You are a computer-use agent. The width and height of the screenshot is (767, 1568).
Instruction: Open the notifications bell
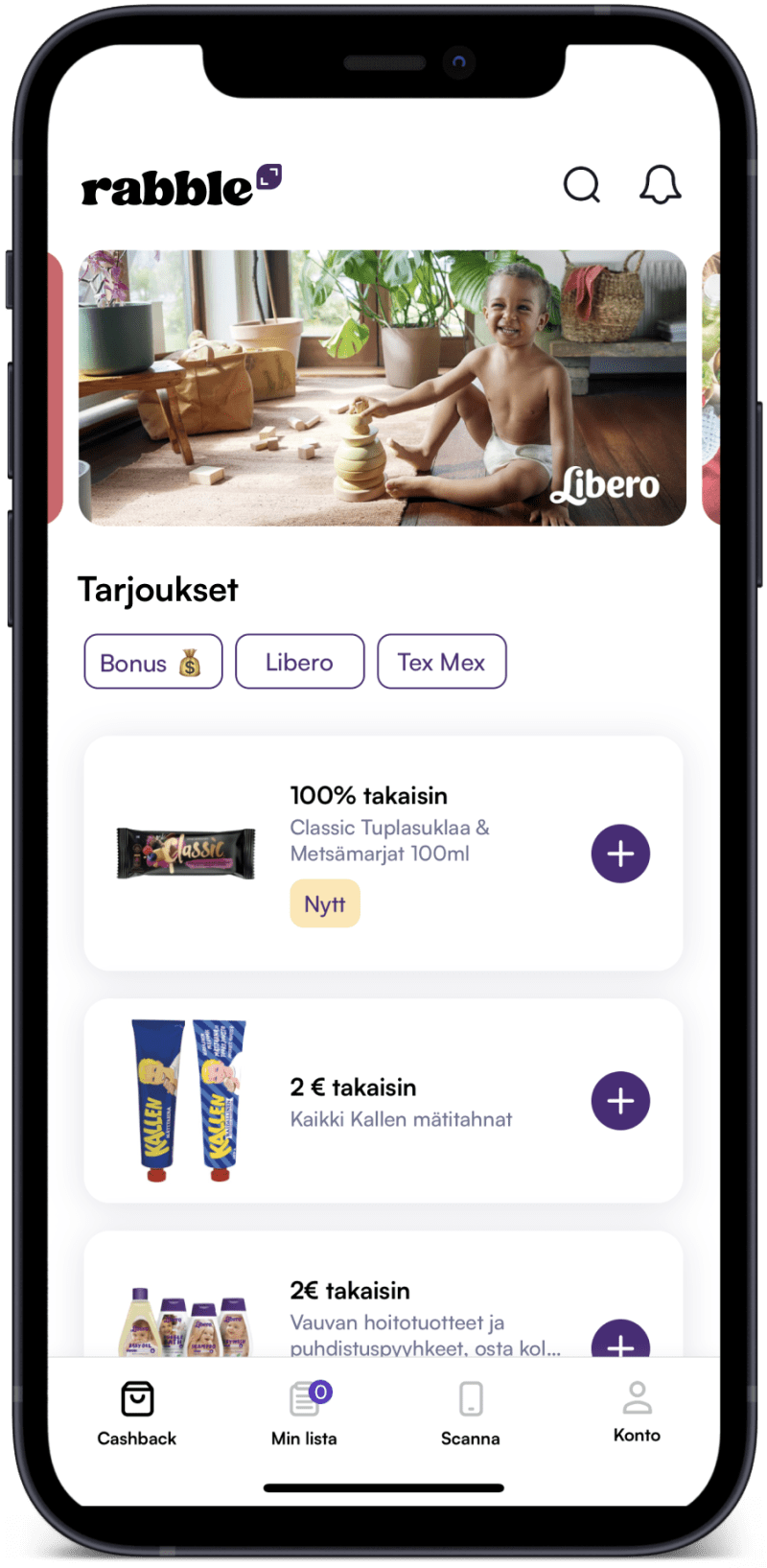point(660,184)
